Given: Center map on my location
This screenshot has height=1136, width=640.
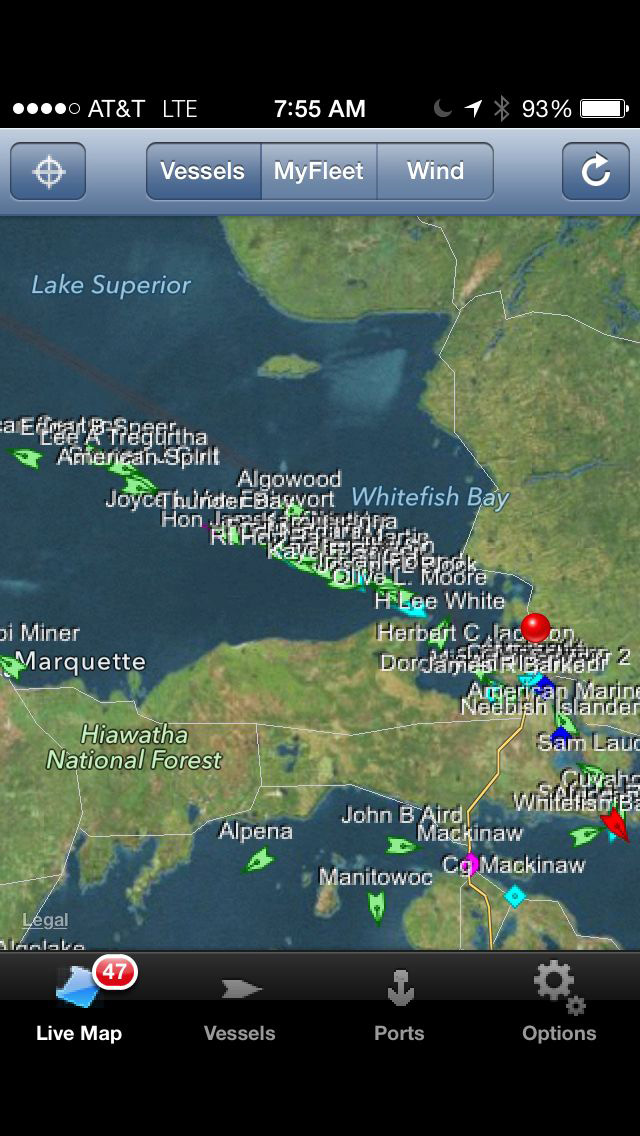Looking at the screenshot, I should pyautogui.click(x=48, y=171).
